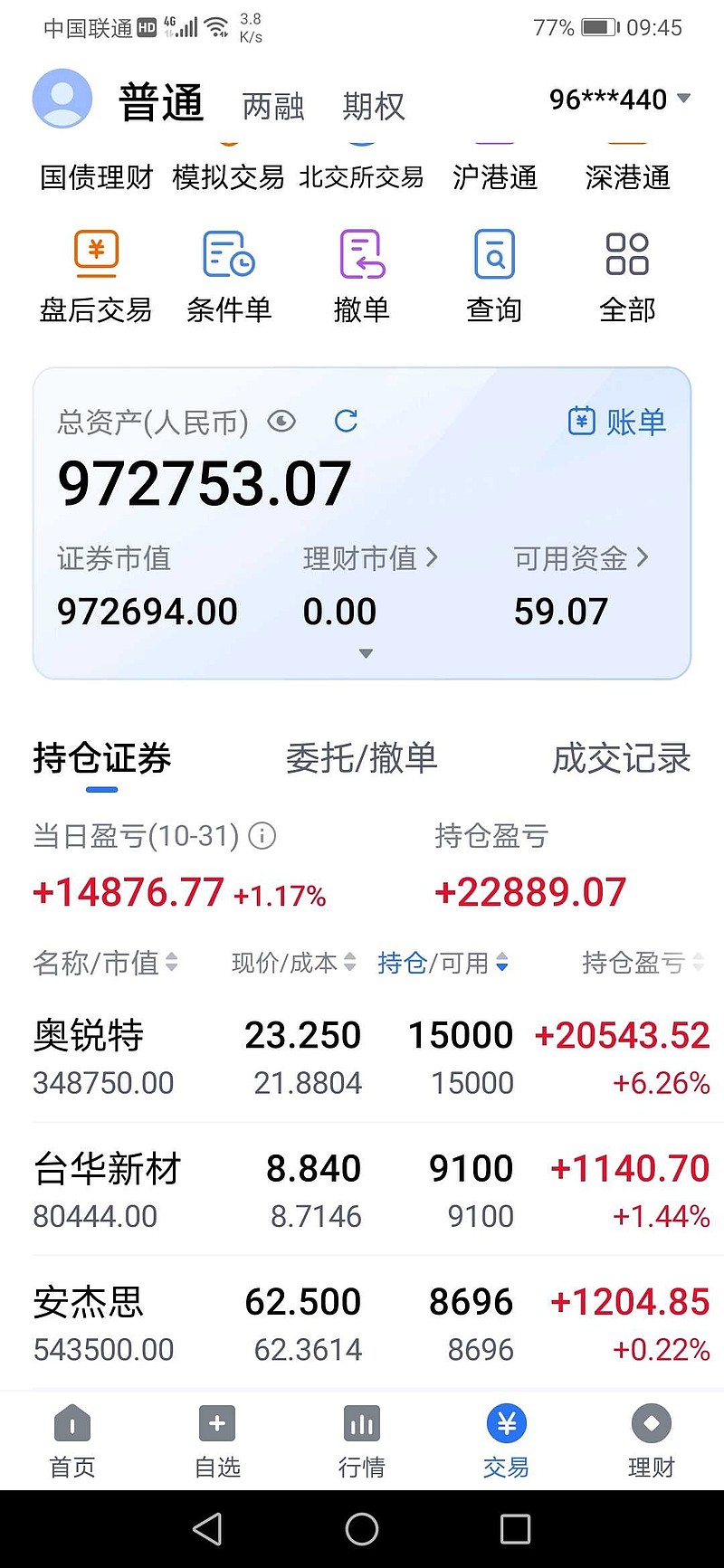Viewport: 724px width, 1568px height.
Task: Go to the 首页 home tab
Action: point(72,1440)
